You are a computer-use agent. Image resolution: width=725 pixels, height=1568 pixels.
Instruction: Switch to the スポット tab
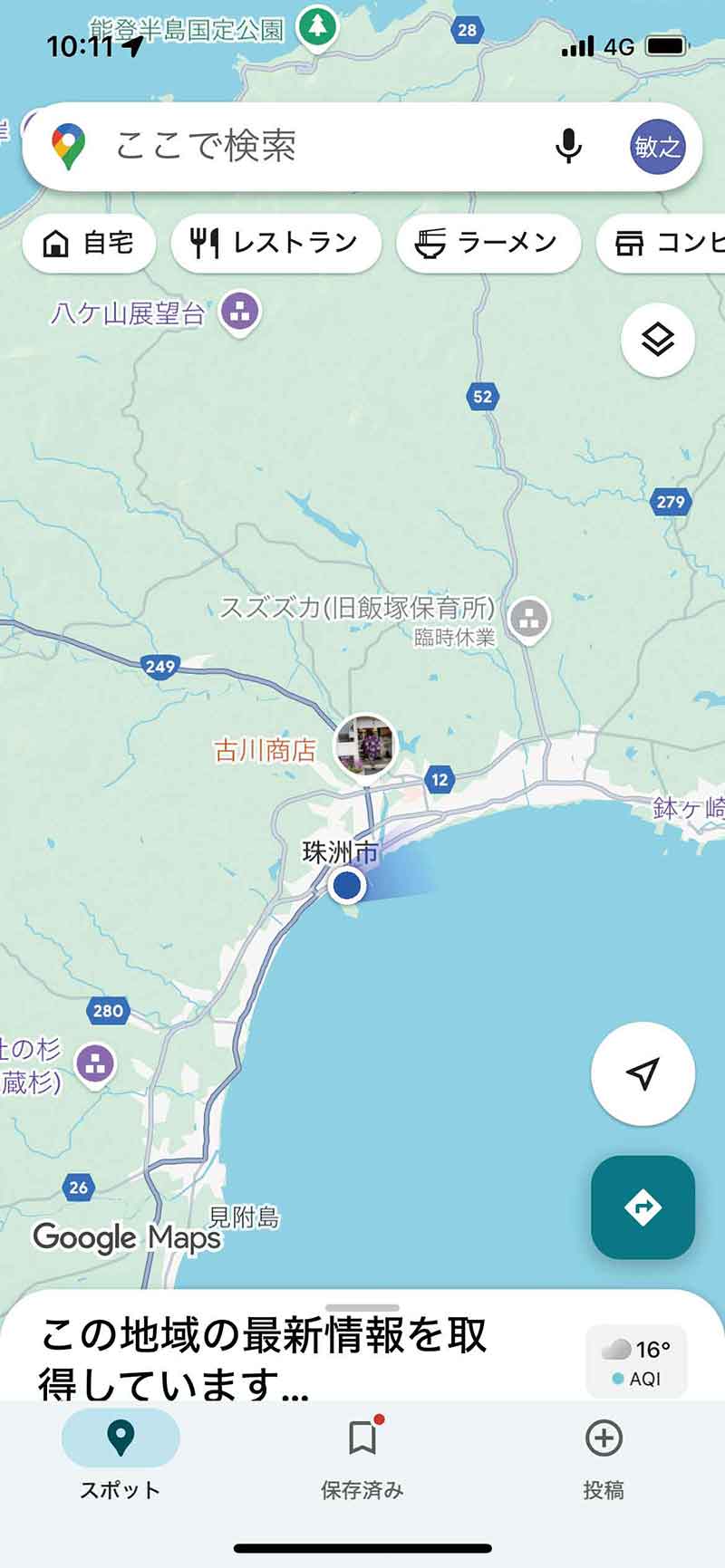(121, 1454)
